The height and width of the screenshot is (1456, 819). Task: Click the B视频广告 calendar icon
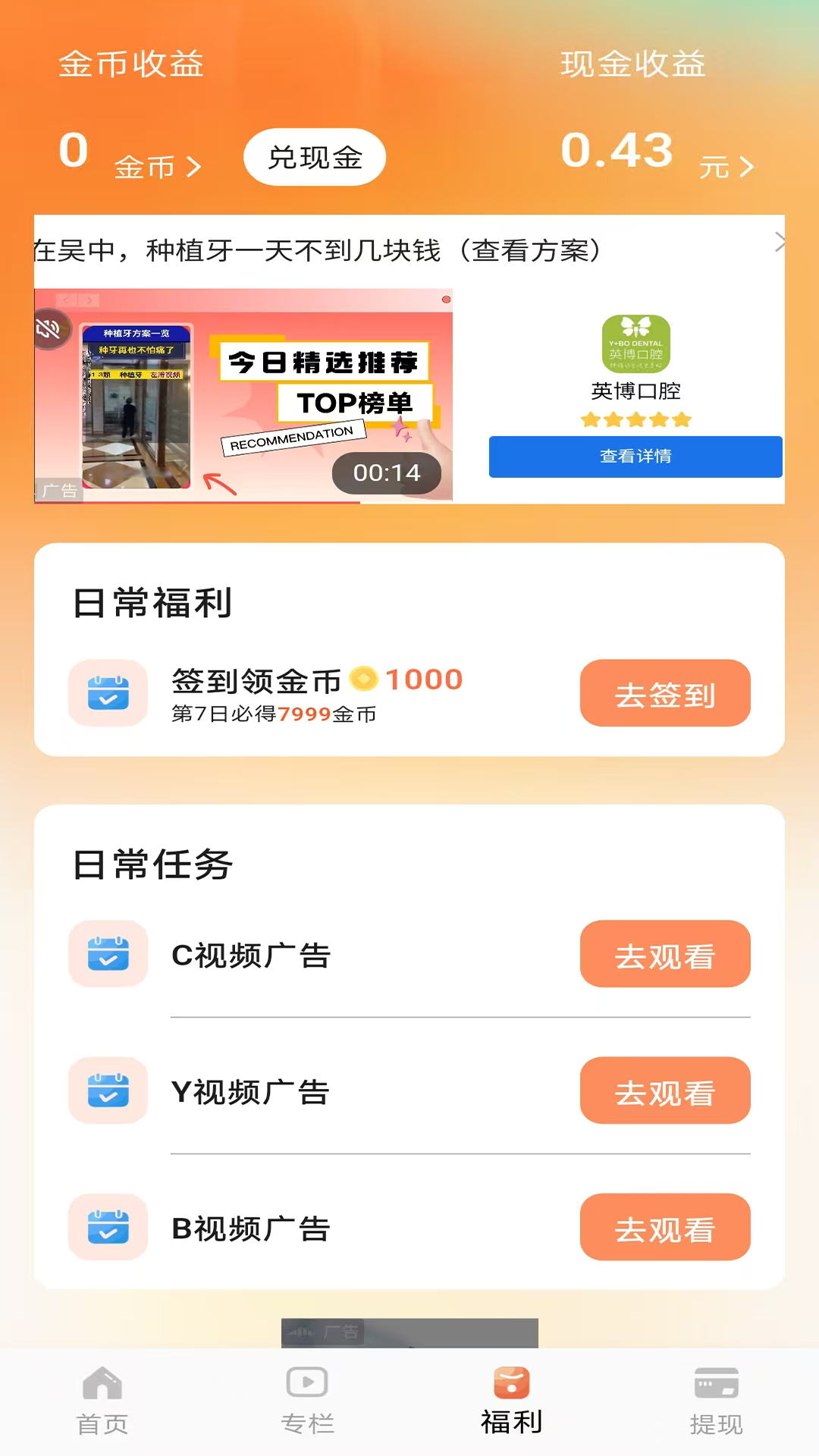[x=107, y=1227]
